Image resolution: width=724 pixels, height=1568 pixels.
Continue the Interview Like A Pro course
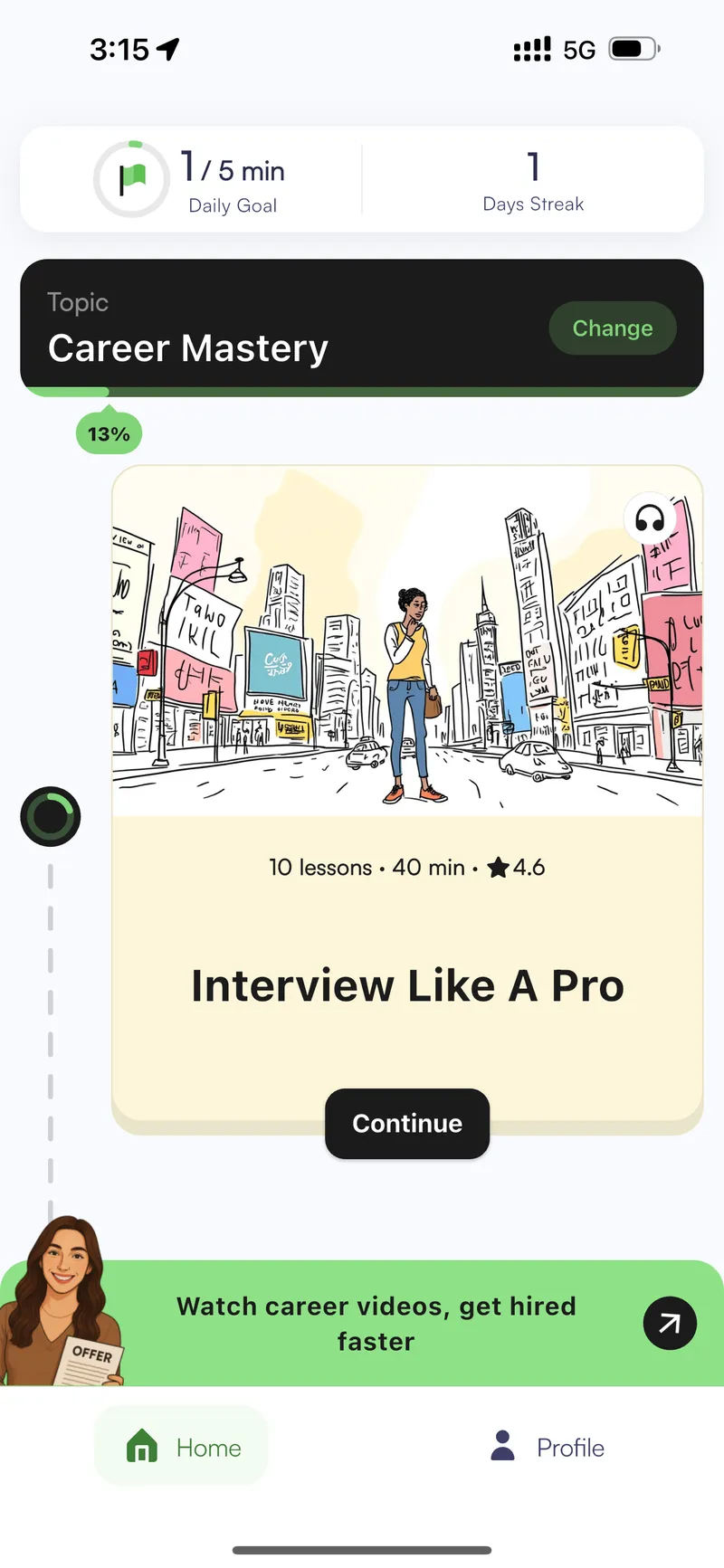[407, 1123]
